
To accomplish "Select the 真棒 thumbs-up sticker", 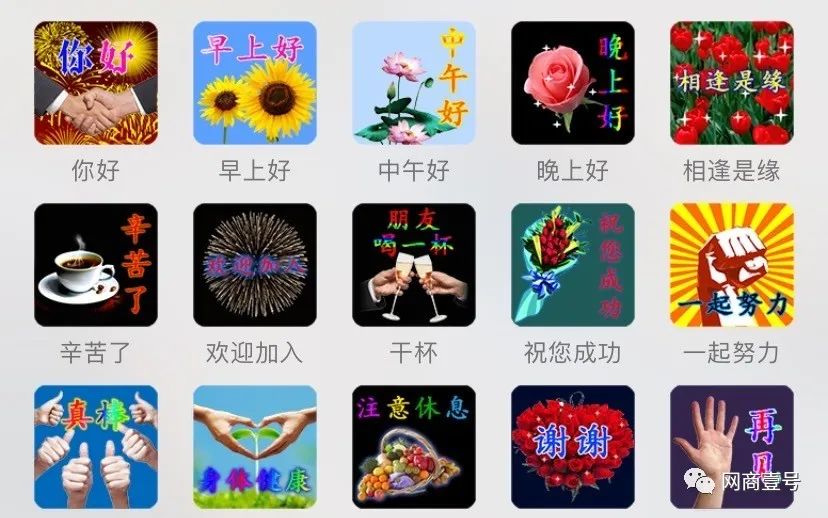I will click(96, 447).
